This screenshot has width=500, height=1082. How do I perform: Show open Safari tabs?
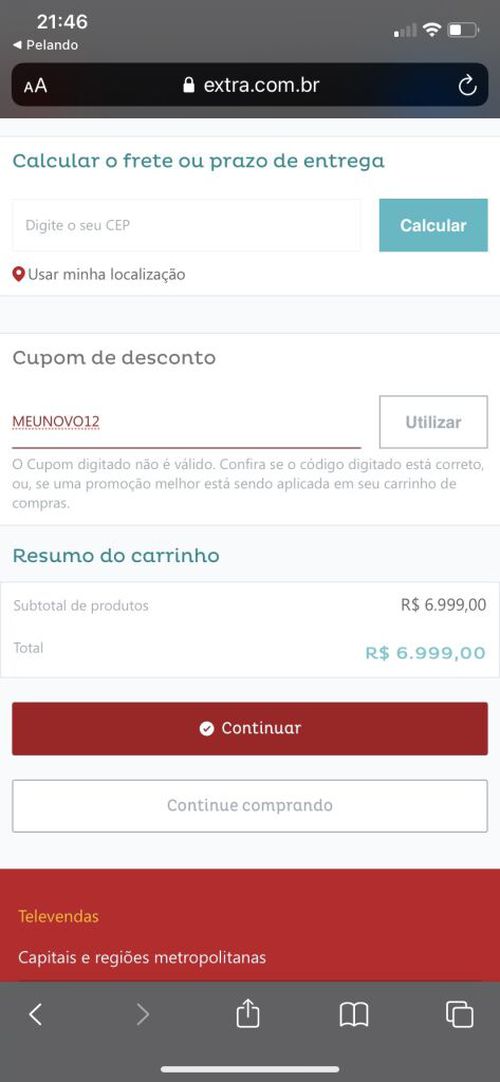click(459, 1014)
